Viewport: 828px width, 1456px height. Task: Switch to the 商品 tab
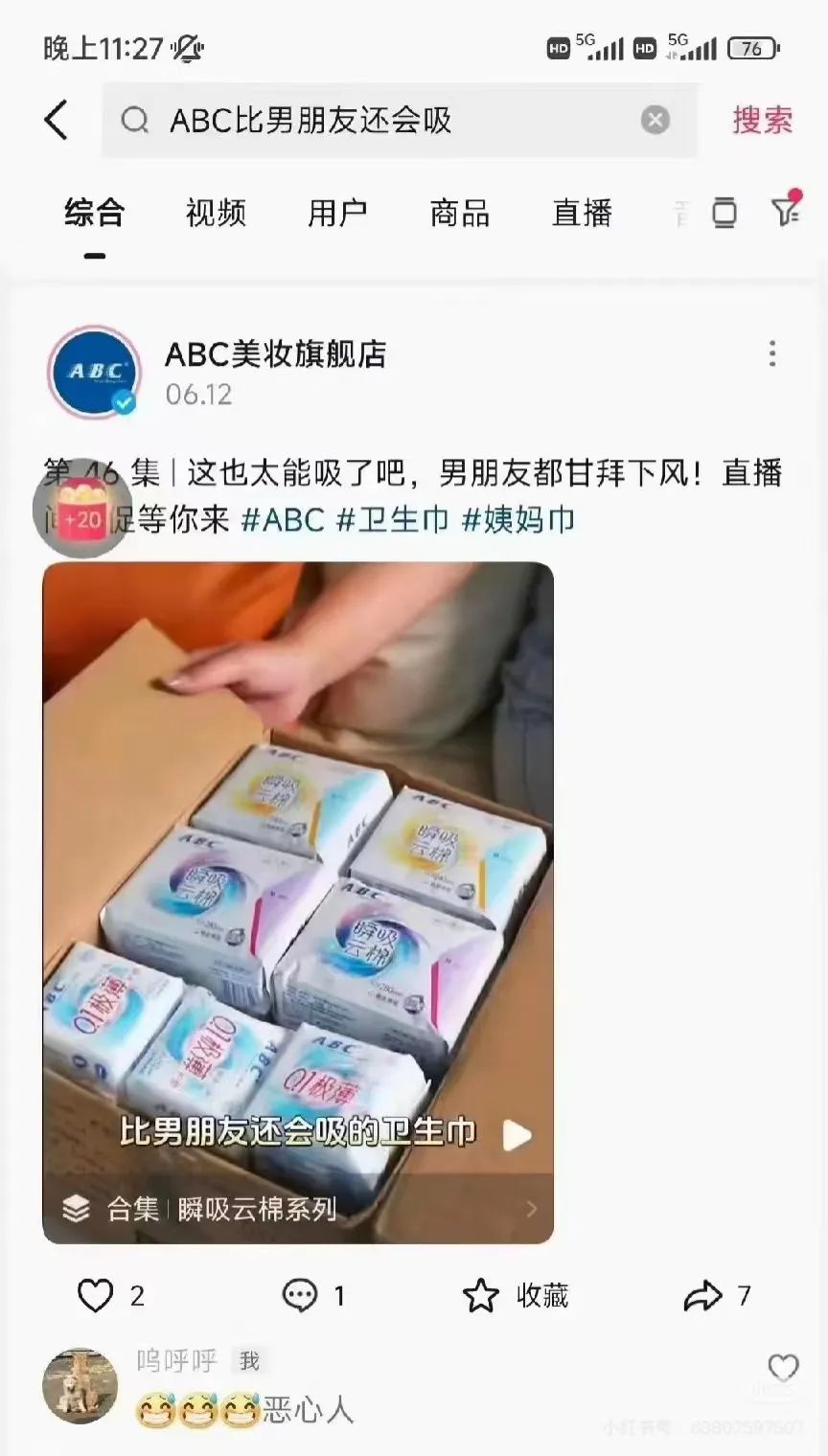460,213
